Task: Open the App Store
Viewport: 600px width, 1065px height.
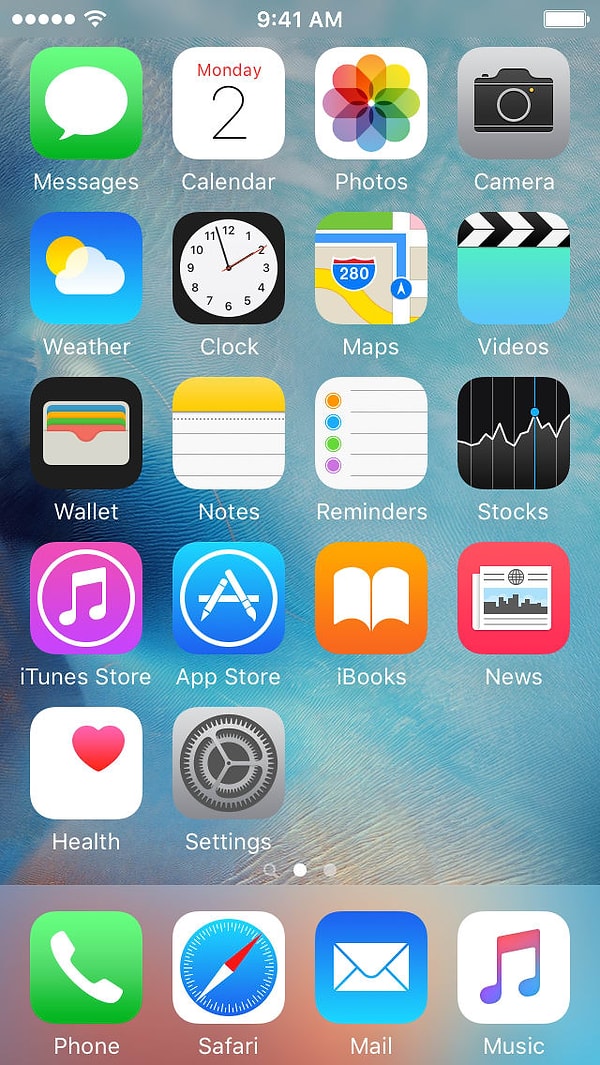Action: click(229, 598)
